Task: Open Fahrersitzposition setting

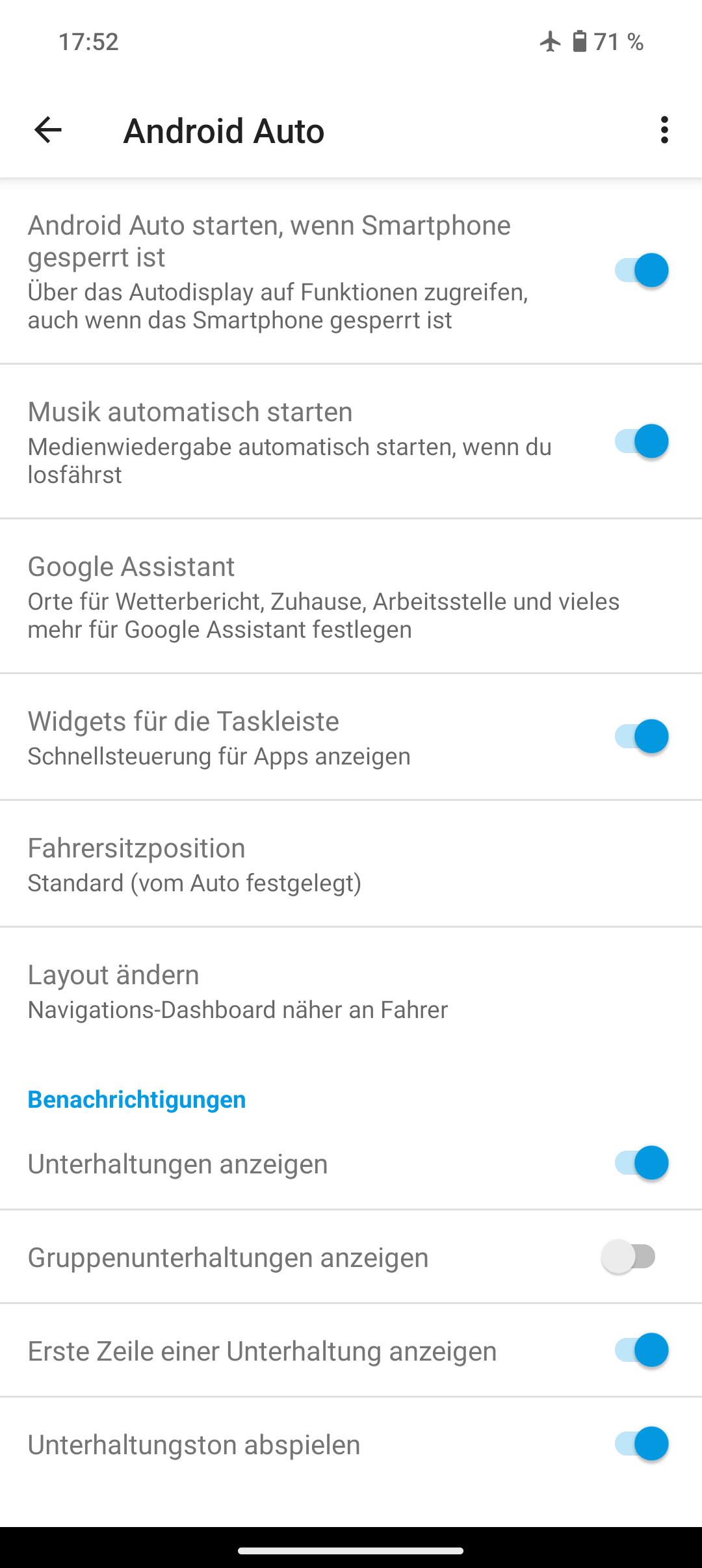Action: pos(351,864)
